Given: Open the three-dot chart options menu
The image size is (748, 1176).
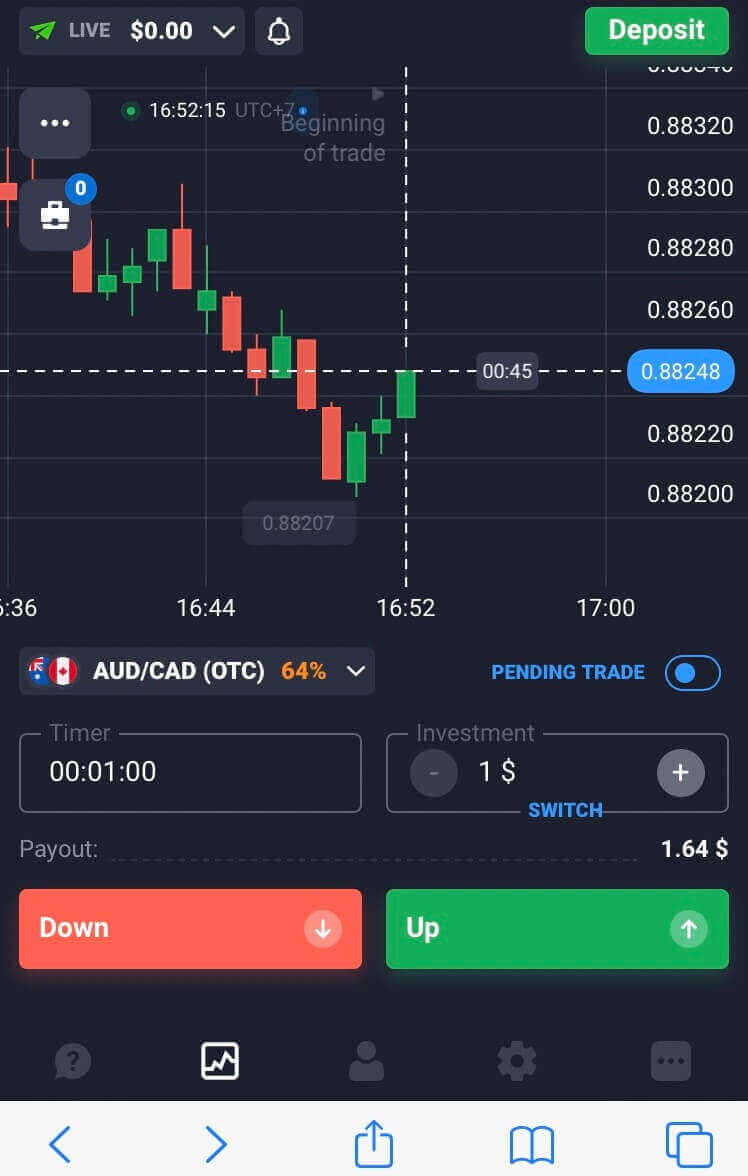Looking at the screenshot, I should 55,123.
